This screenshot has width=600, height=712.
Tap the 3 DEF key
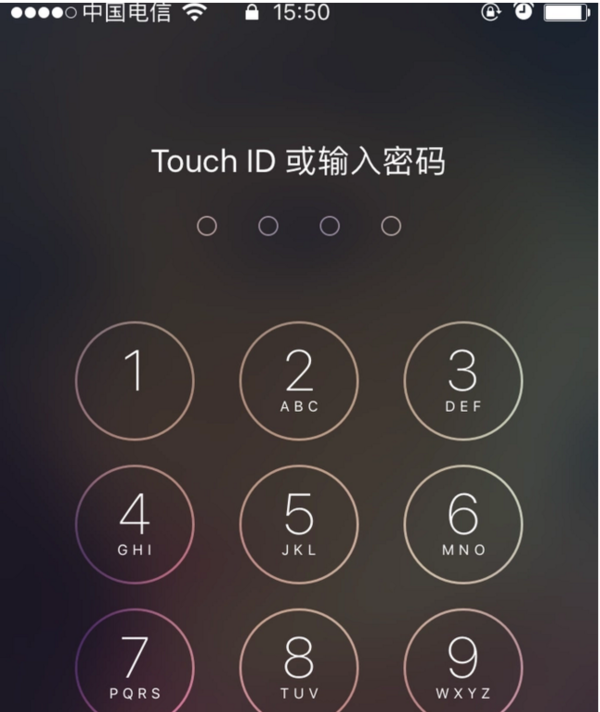[463, 381]
